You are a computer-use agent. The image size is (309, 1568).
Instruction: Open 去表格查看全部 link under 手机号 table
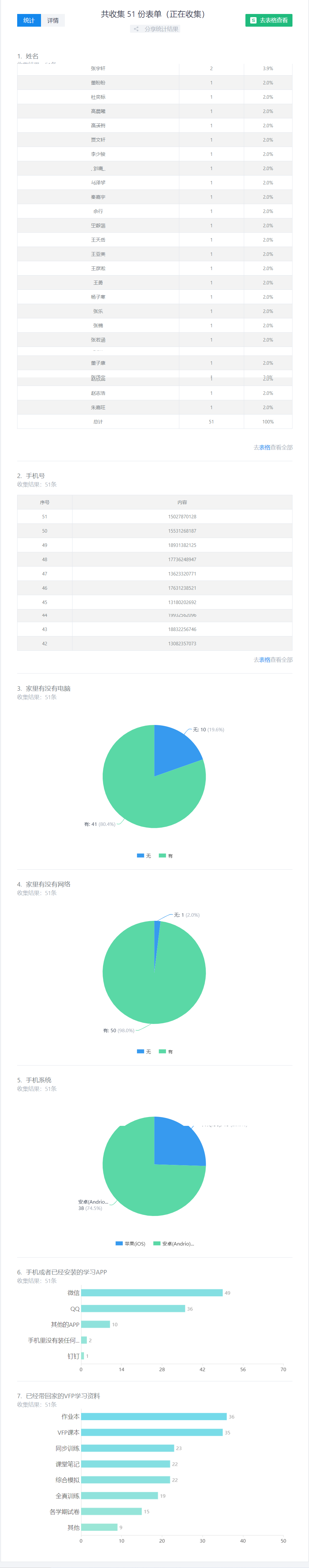[273, 659]
